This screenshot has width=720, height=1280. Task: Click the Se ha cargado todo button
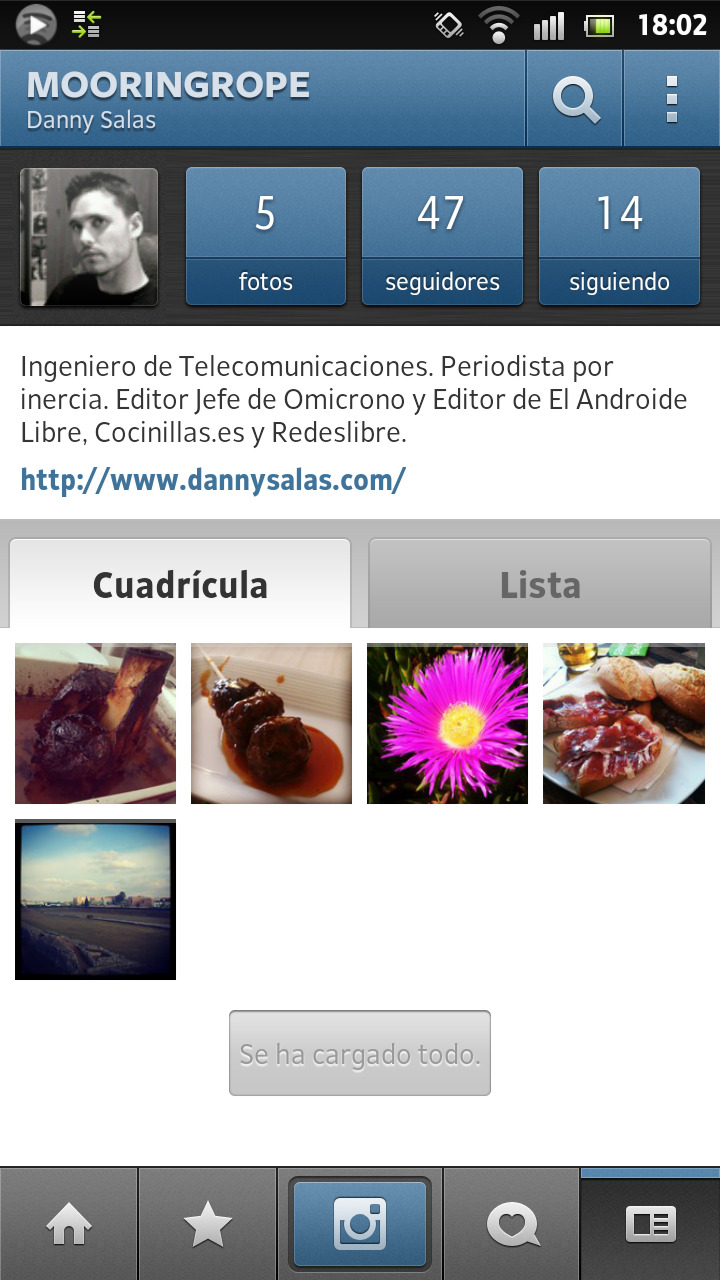[x=360, y=1052]
